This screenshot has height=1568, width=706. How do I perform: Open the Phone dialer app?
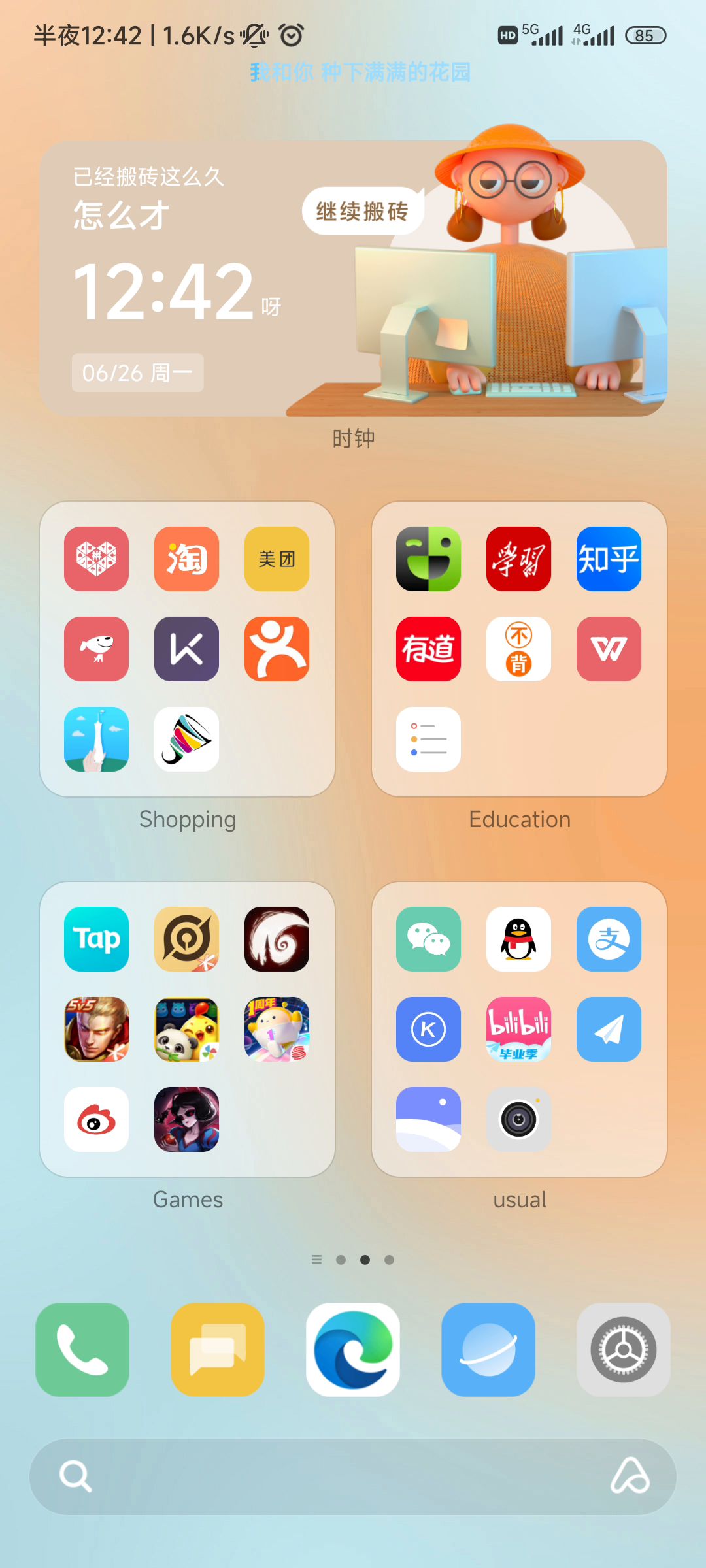82,1350
